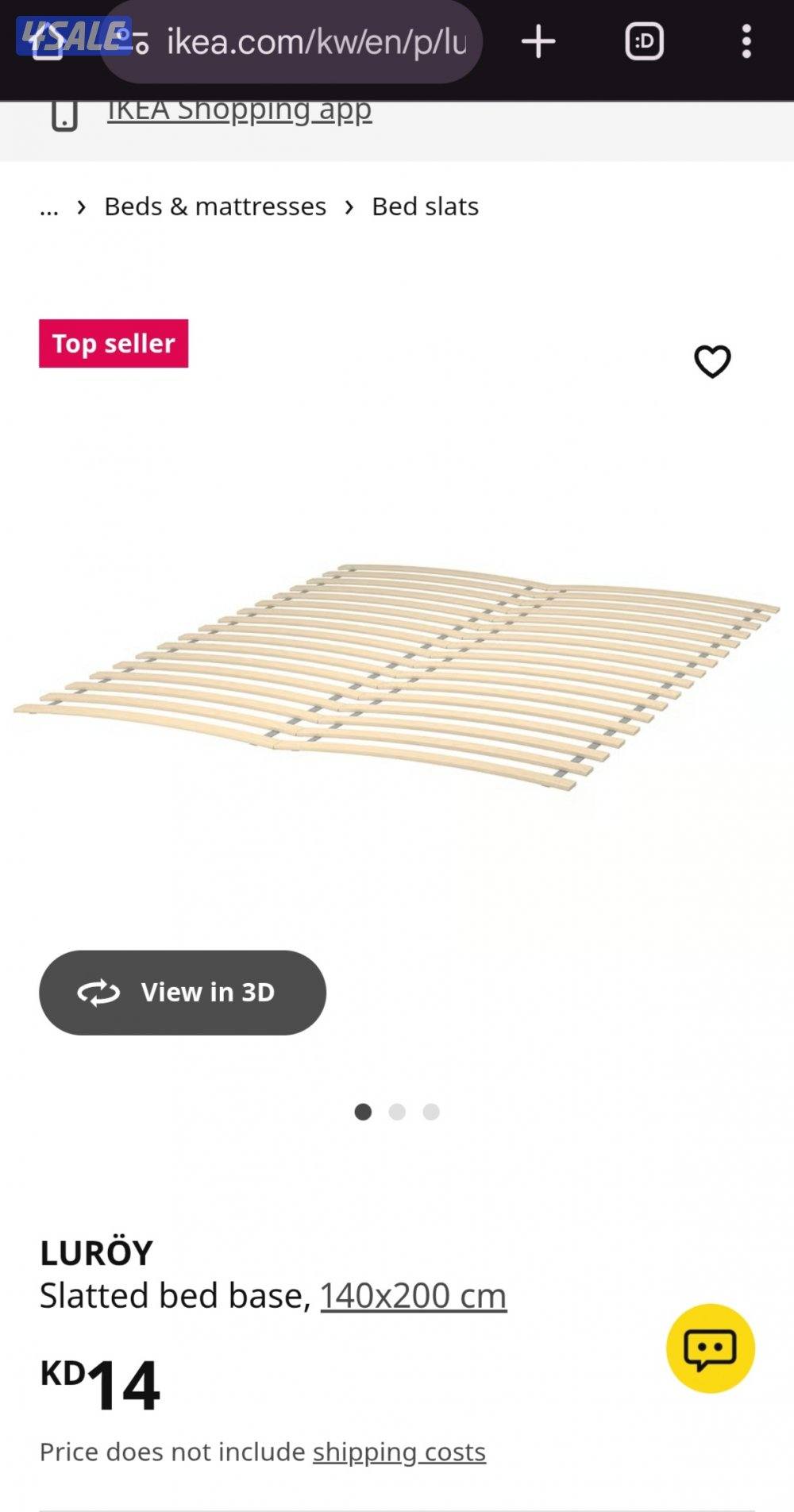The image size is (794, 1512).
Task: Select the third carousel dot
Action: click(x=430, y=1112)
